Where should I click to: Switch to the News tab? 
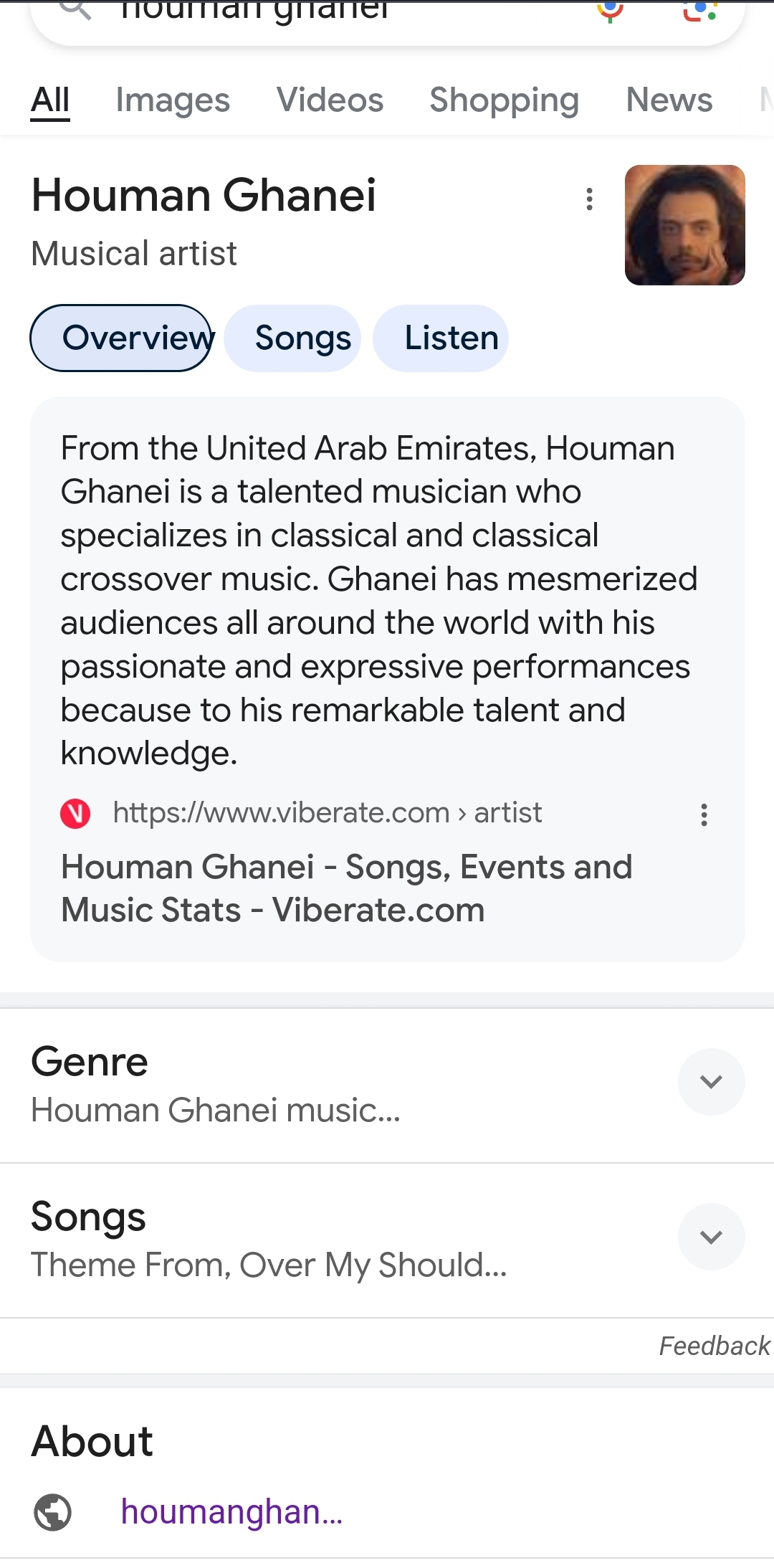669,100
